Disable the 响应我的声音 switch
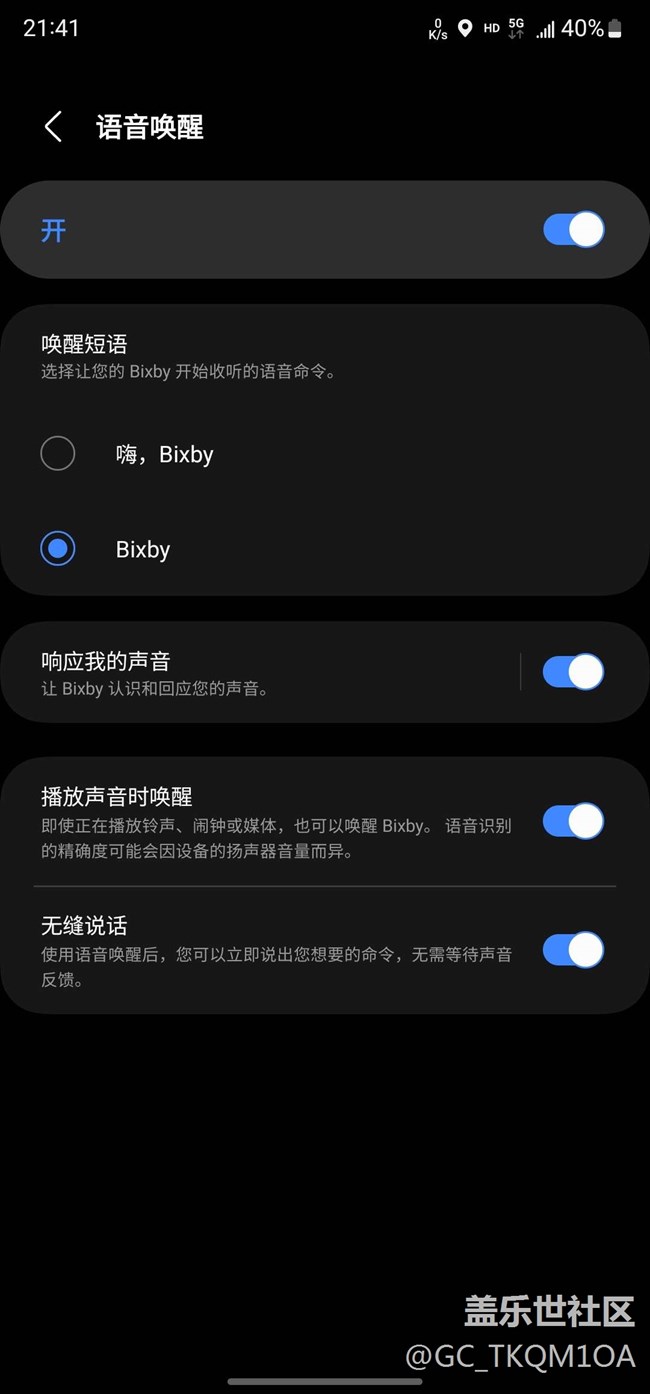This screenshot has width=650, height=1394. coord(574,672)
